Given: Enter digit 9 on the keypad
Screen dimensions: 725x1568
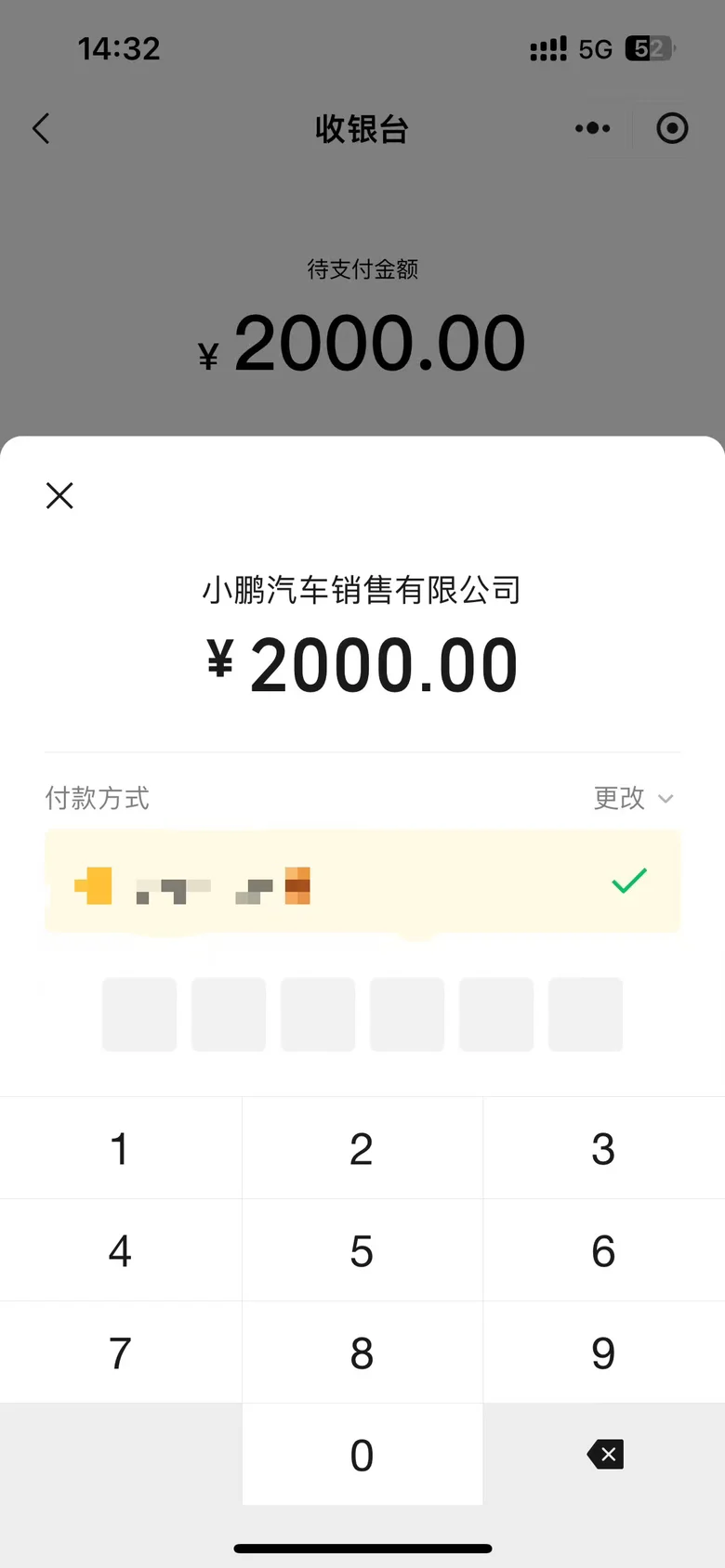Looking at the screenshot, I should tap(604, 1352).
